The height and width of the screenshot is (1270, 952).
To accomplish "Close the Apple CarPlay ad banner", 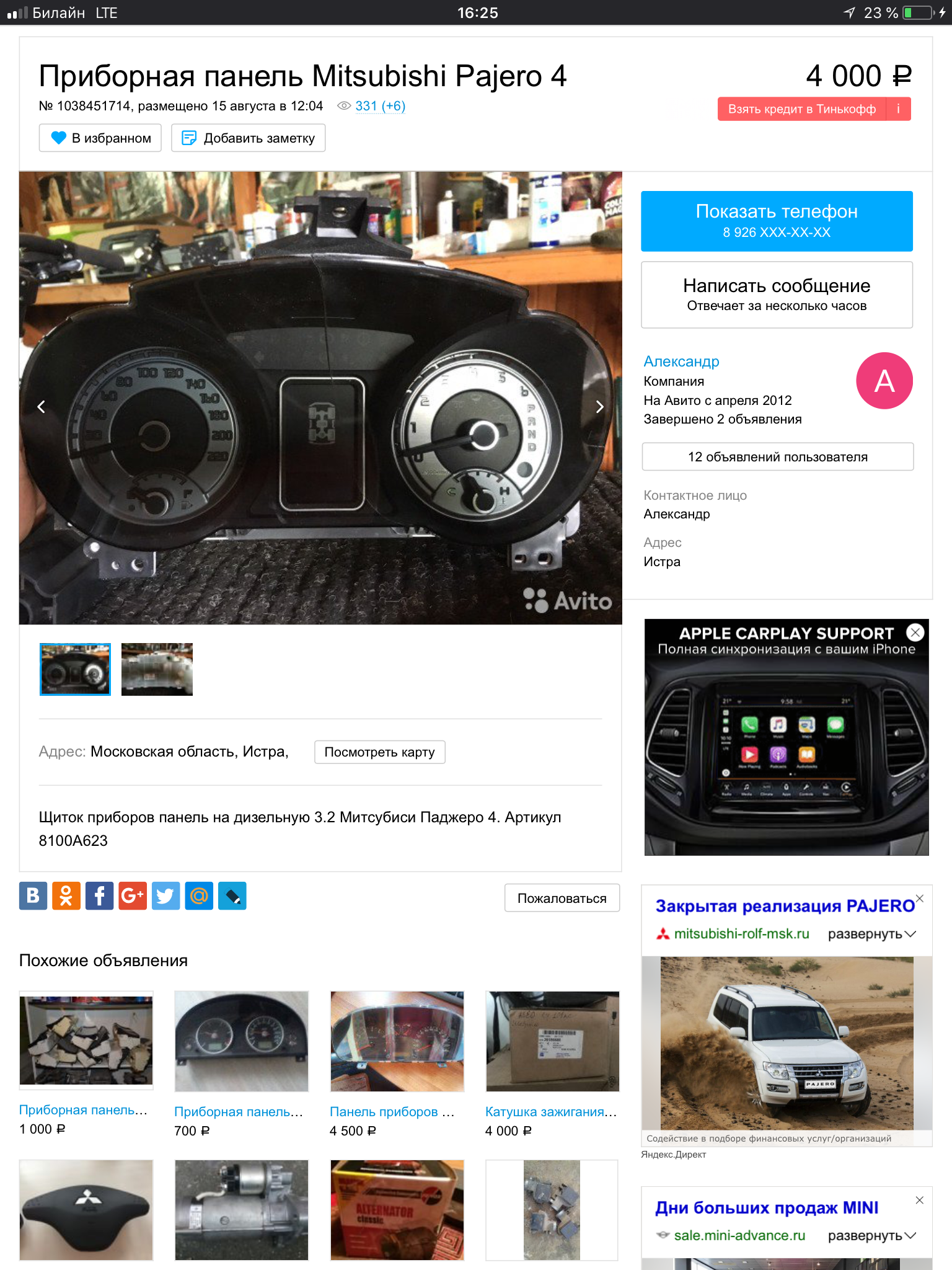I will click(x=915, y=632).
